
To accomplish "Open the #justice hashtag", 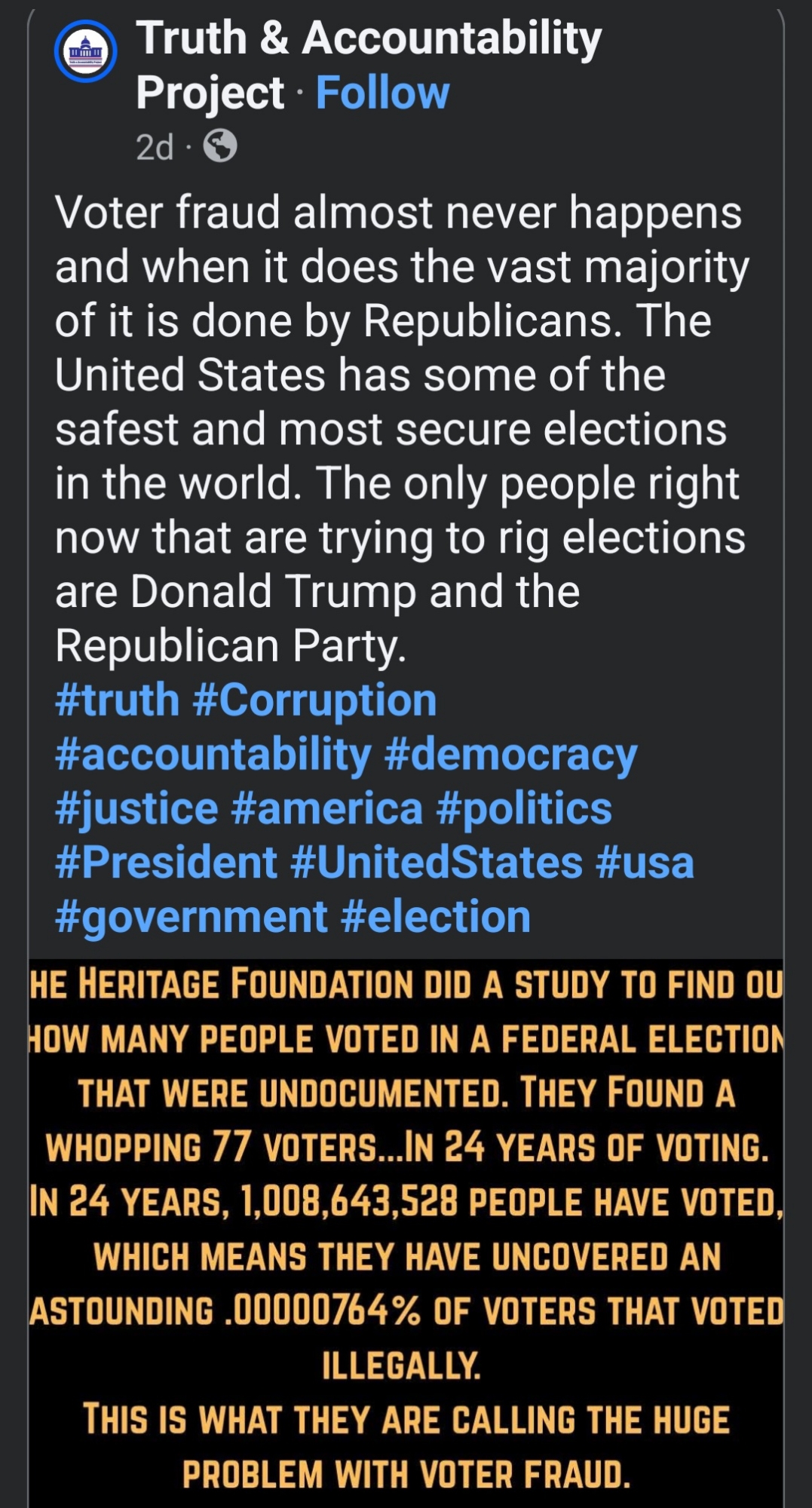I will coord(136,808).
